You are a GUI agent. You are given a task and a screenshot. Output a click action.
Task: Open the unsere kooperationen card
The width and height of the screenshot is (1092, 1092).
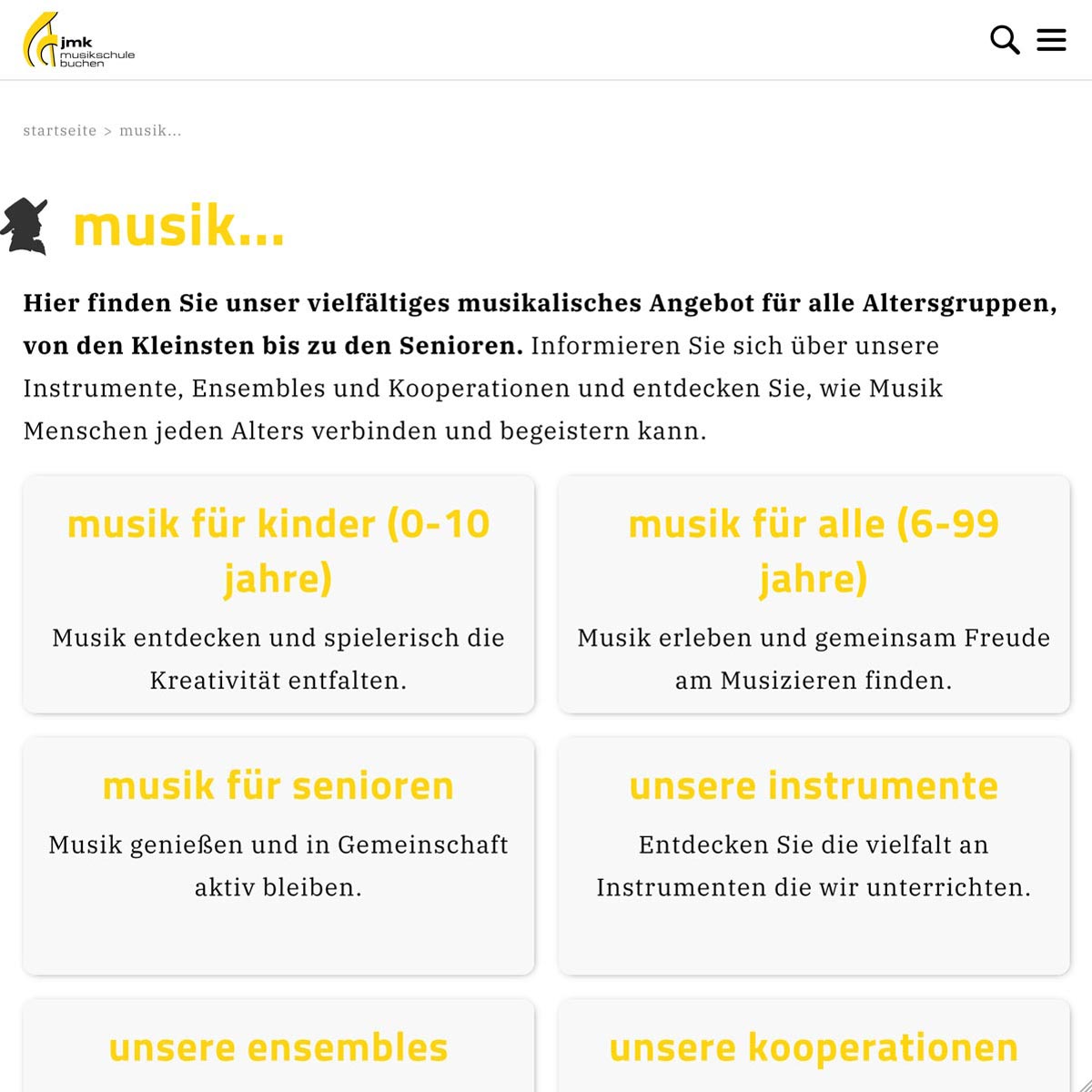(814, 1047)
